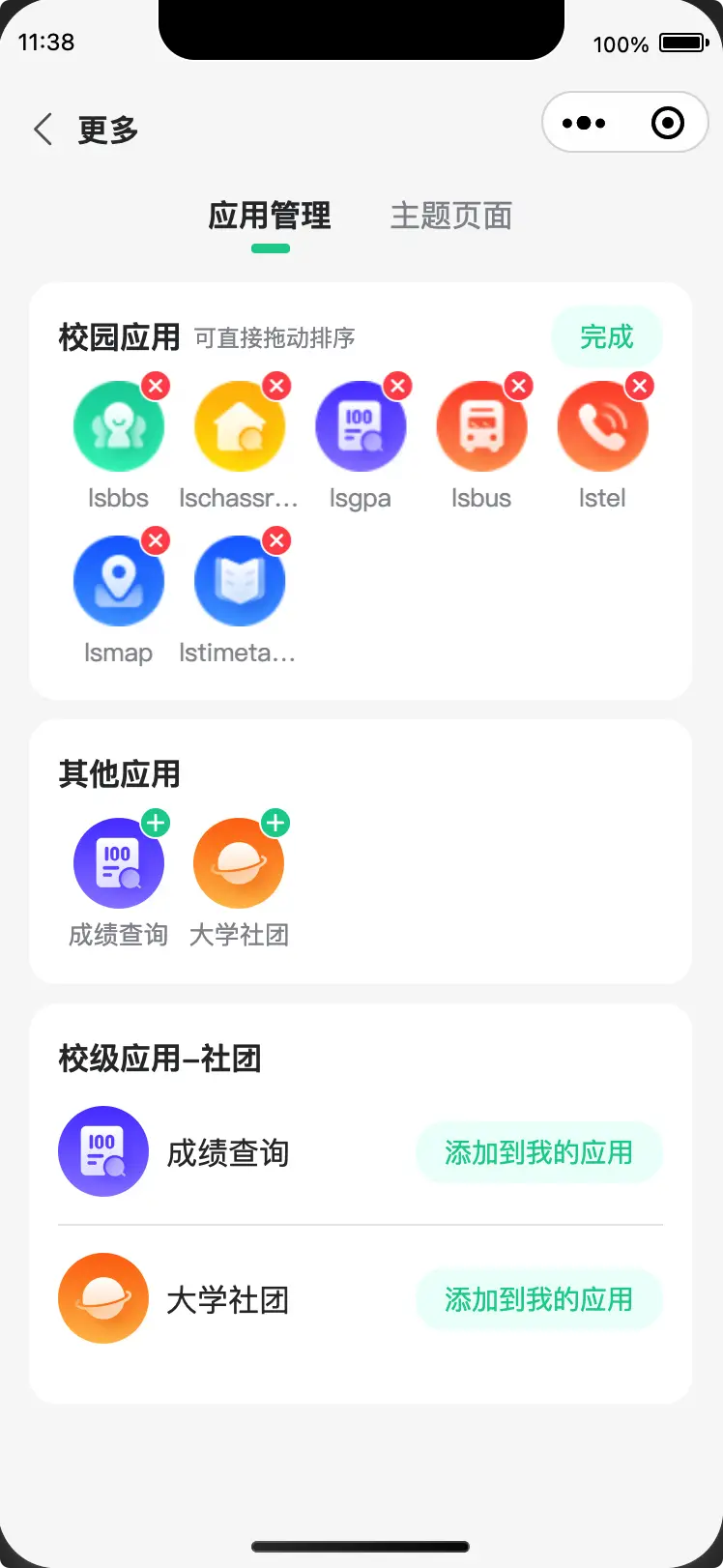Go back using the arrow beside 更多
723x1568 pixels.
[x=43, y=129]
